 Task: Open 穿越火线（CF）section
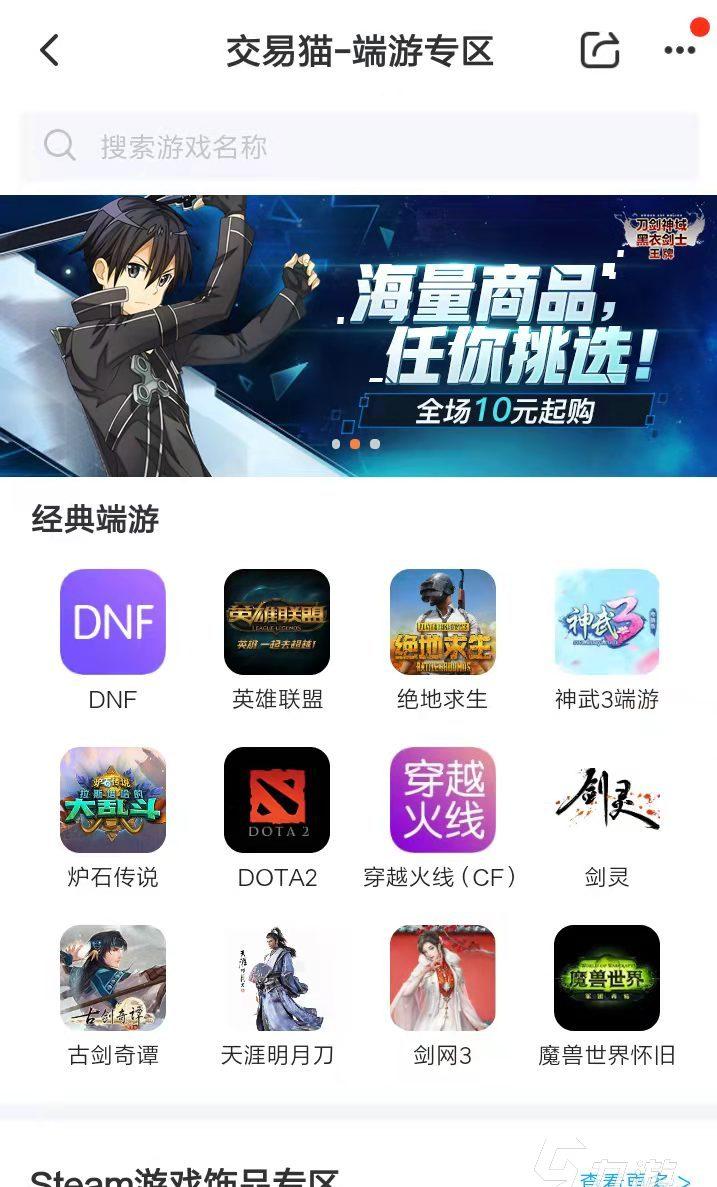pos(442,800)
